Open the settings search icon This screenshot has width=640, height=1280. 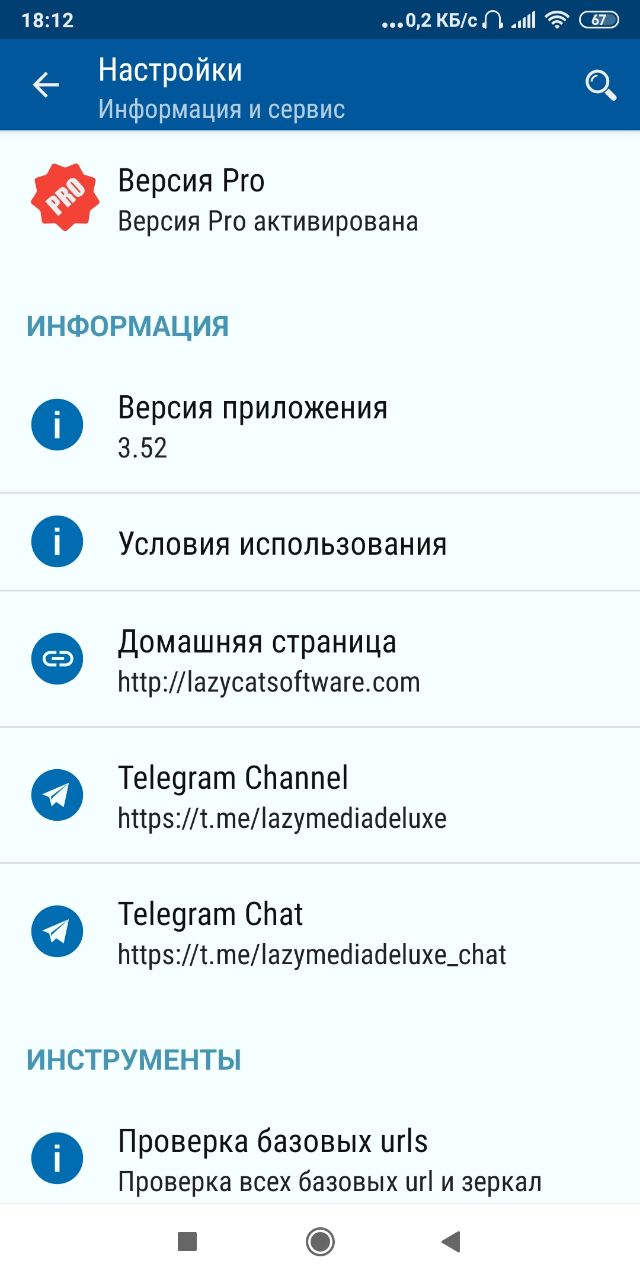pyautogui.click(x=600, y=85)
